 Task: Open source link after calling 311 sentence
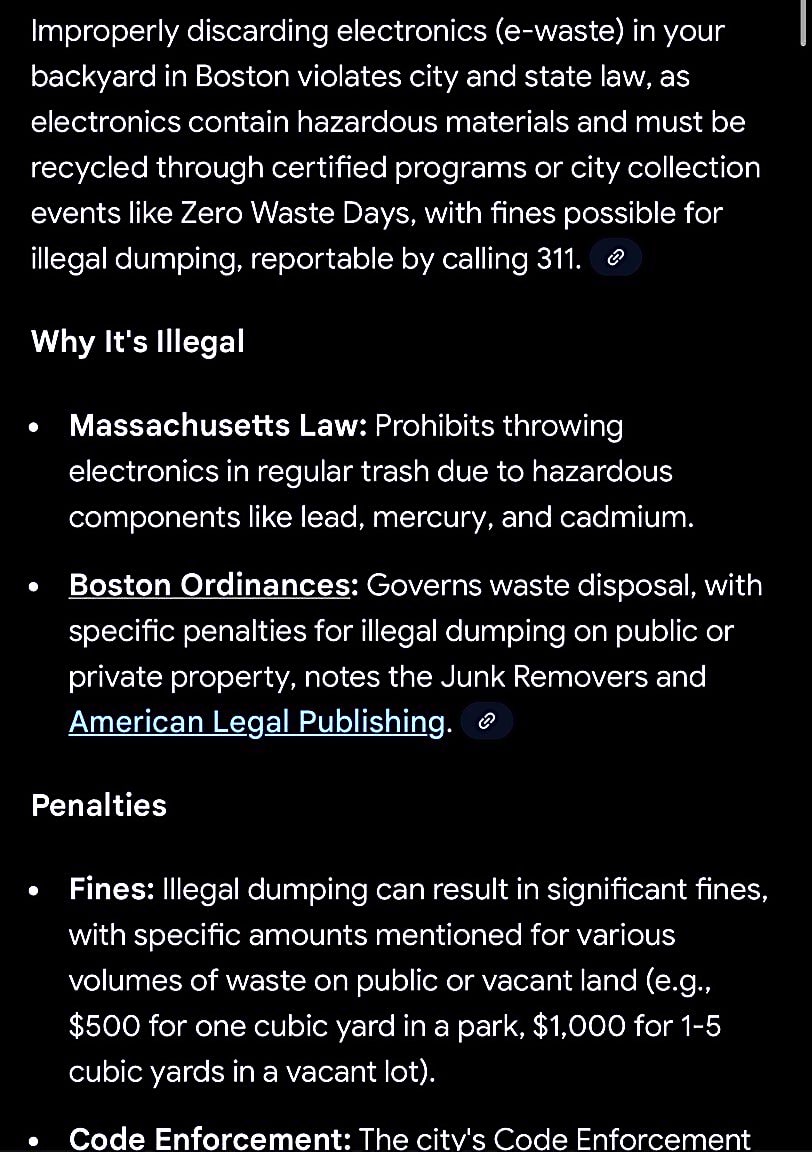615,259
